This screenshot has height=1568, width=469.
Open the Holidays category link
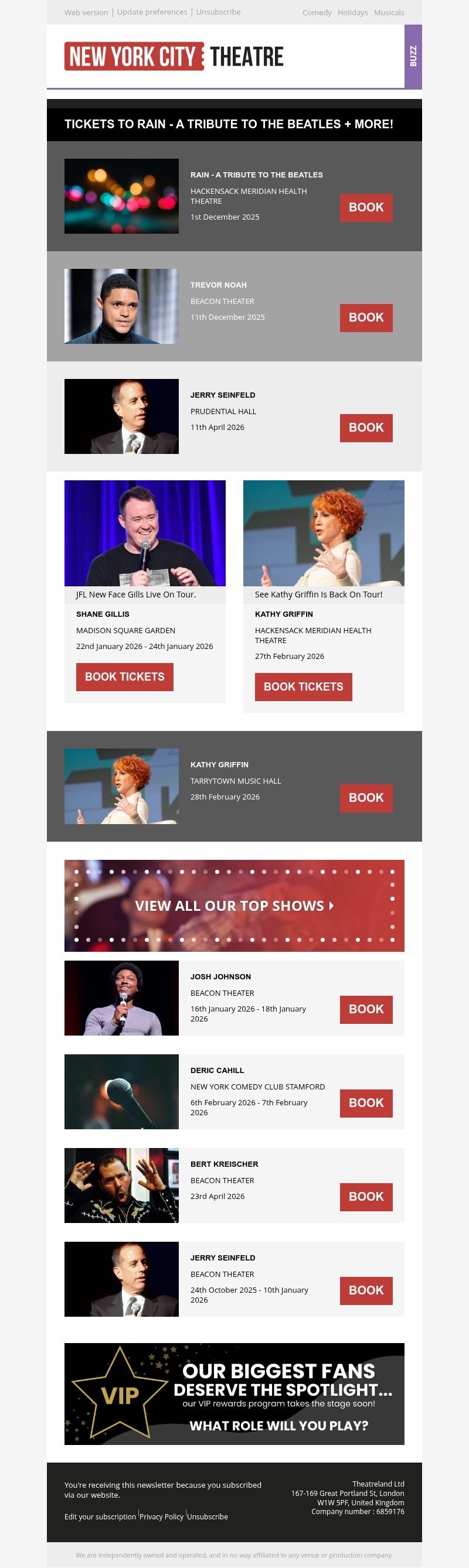point(353,12)
